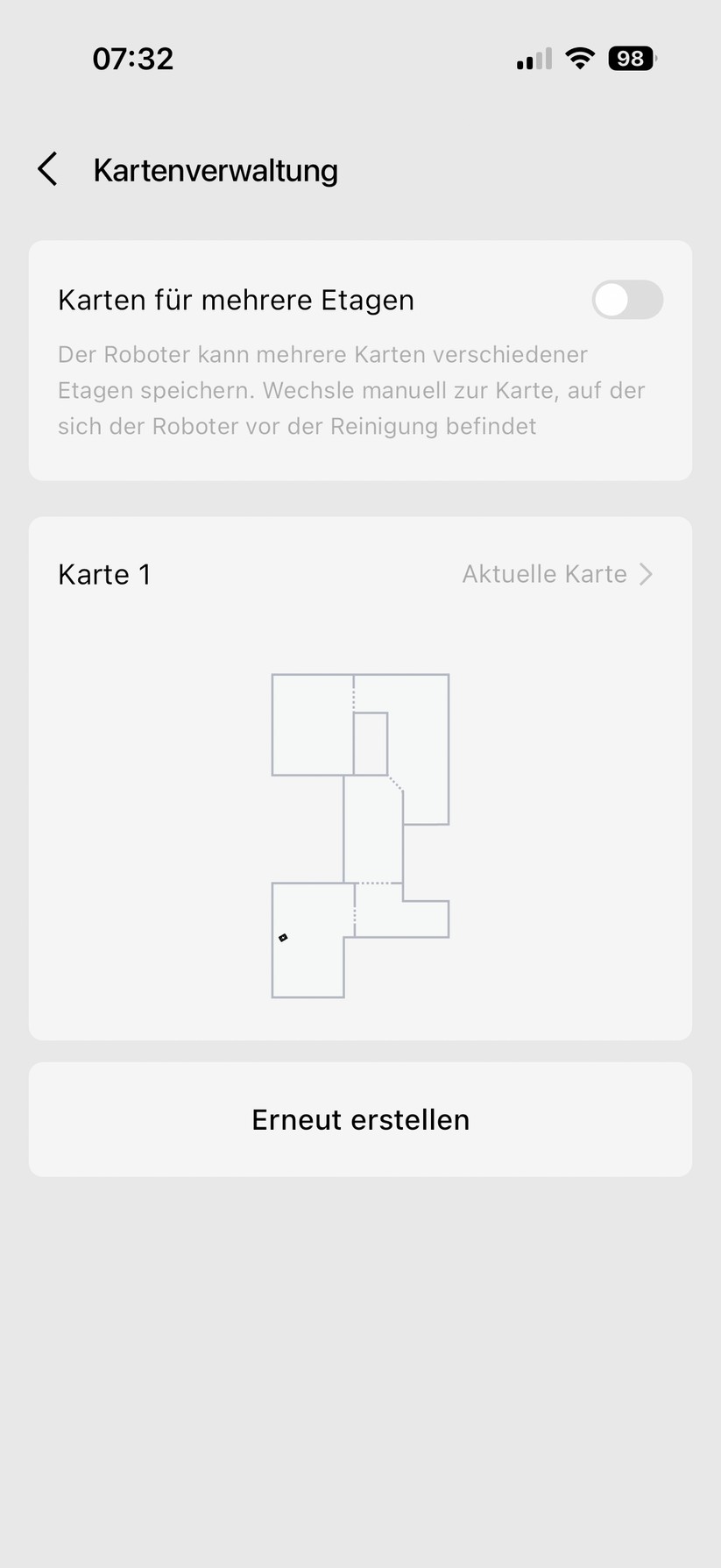Tap the back arrow to leave Kartenverwaltung
Image resolution: width=721 pixels, height=1568 pixels.
pos(48,168)
